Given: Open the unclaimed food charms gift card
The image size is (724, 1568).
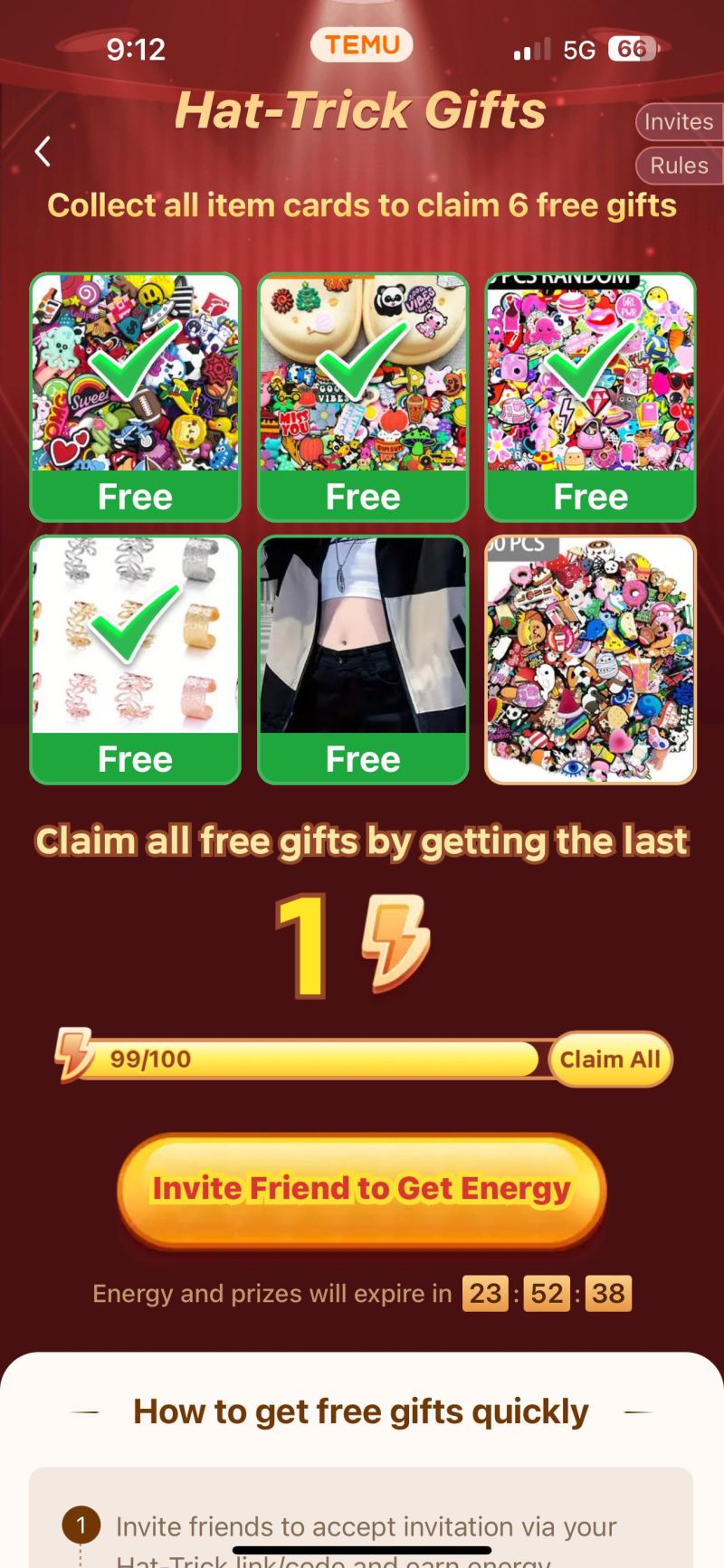Looking at the screenshot, I should point(591,659).
